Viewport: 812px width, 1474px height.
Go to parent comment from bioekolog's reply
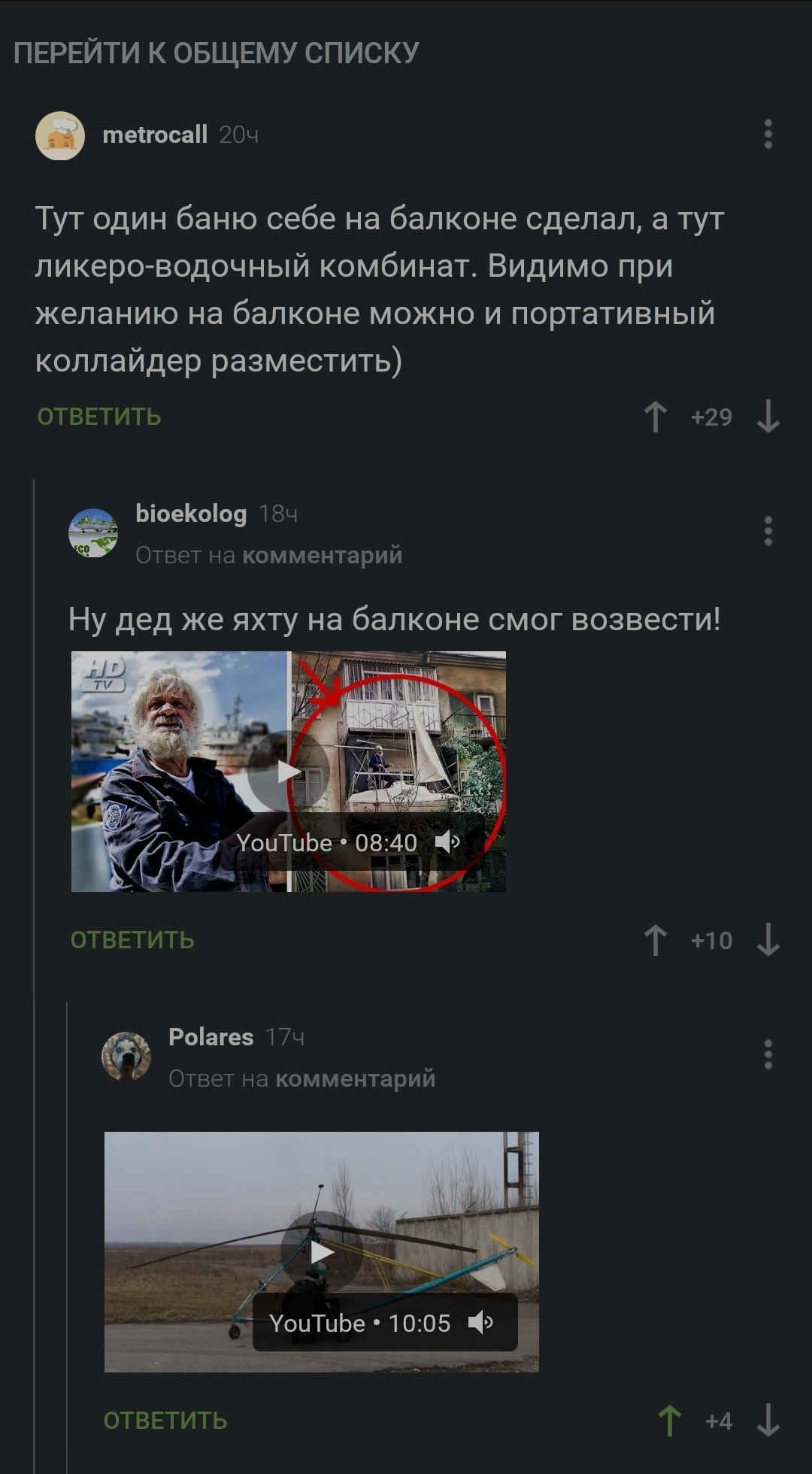point(322,556)
